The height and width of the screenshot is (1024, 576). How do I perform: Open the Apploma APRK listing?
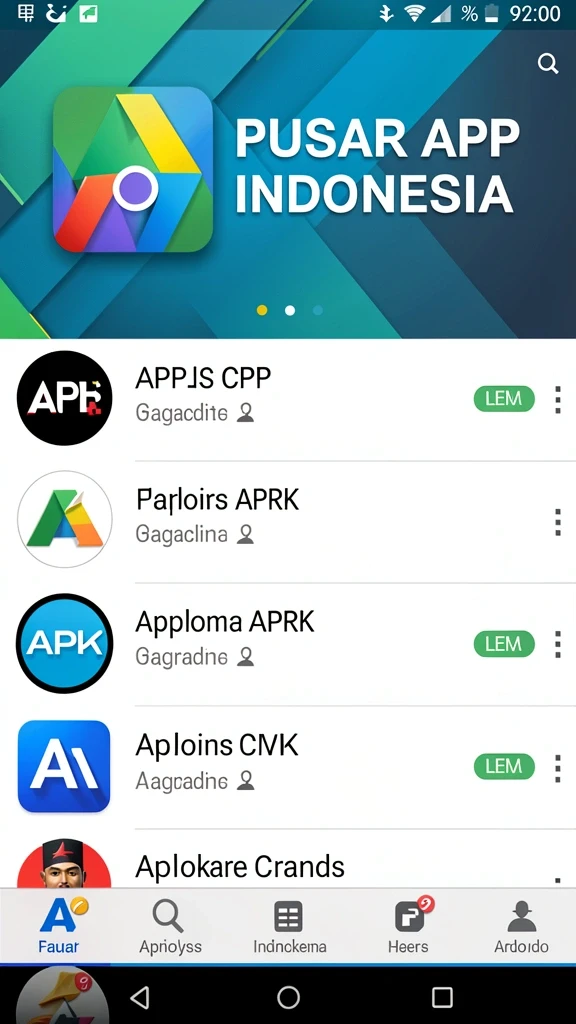point(288,643)
